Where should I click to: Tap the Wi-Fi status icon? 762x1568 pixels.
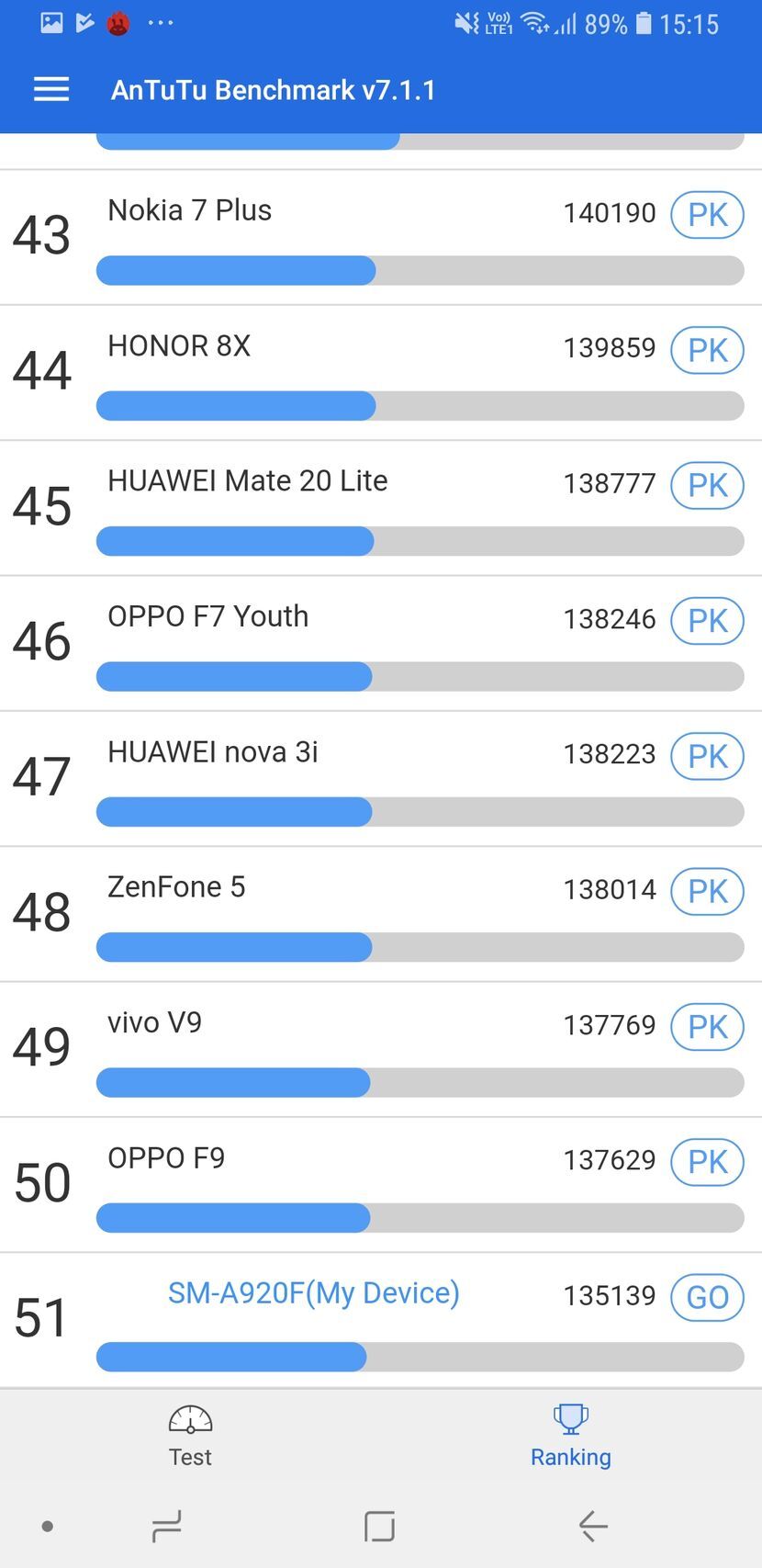coord(535,22)
